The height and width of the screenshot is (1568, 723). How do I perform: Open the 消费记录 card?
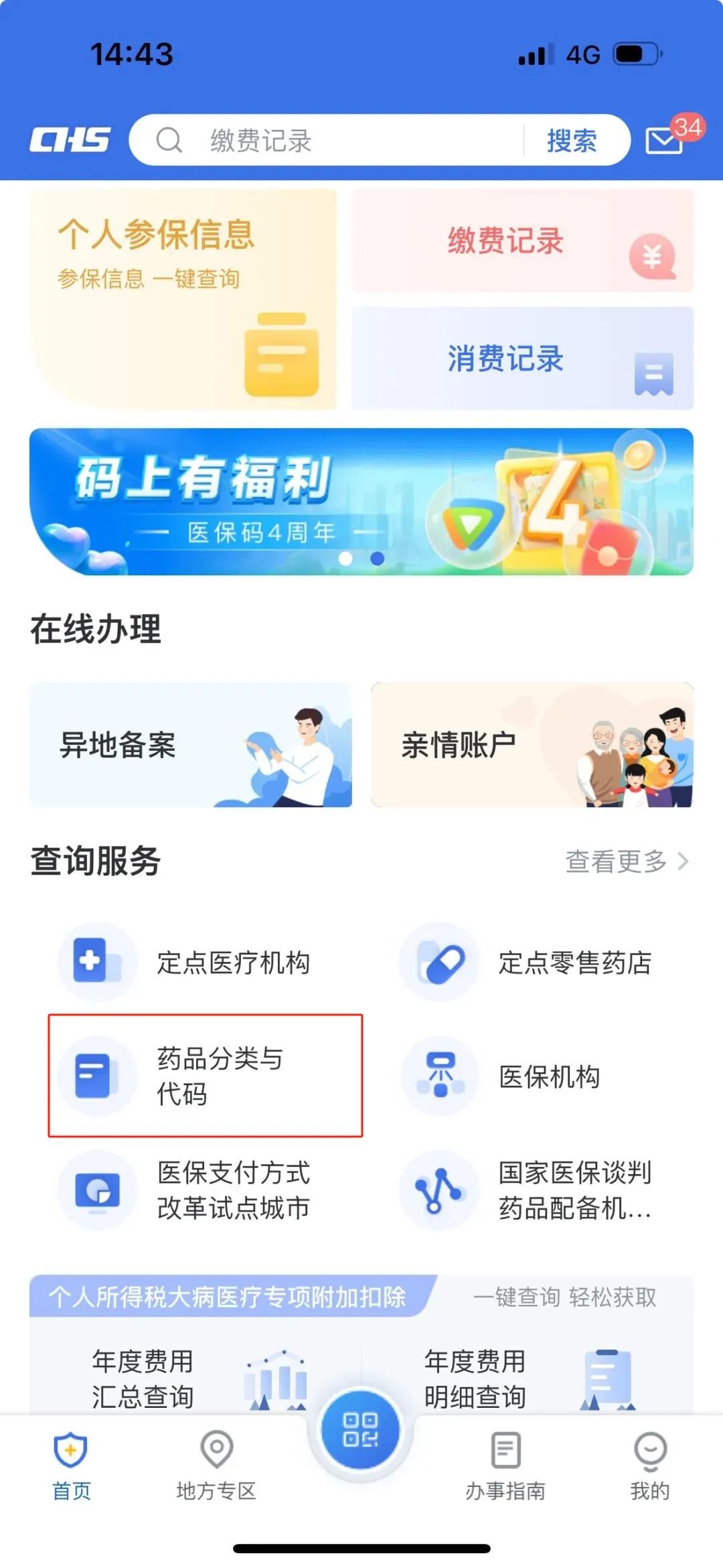522,358
